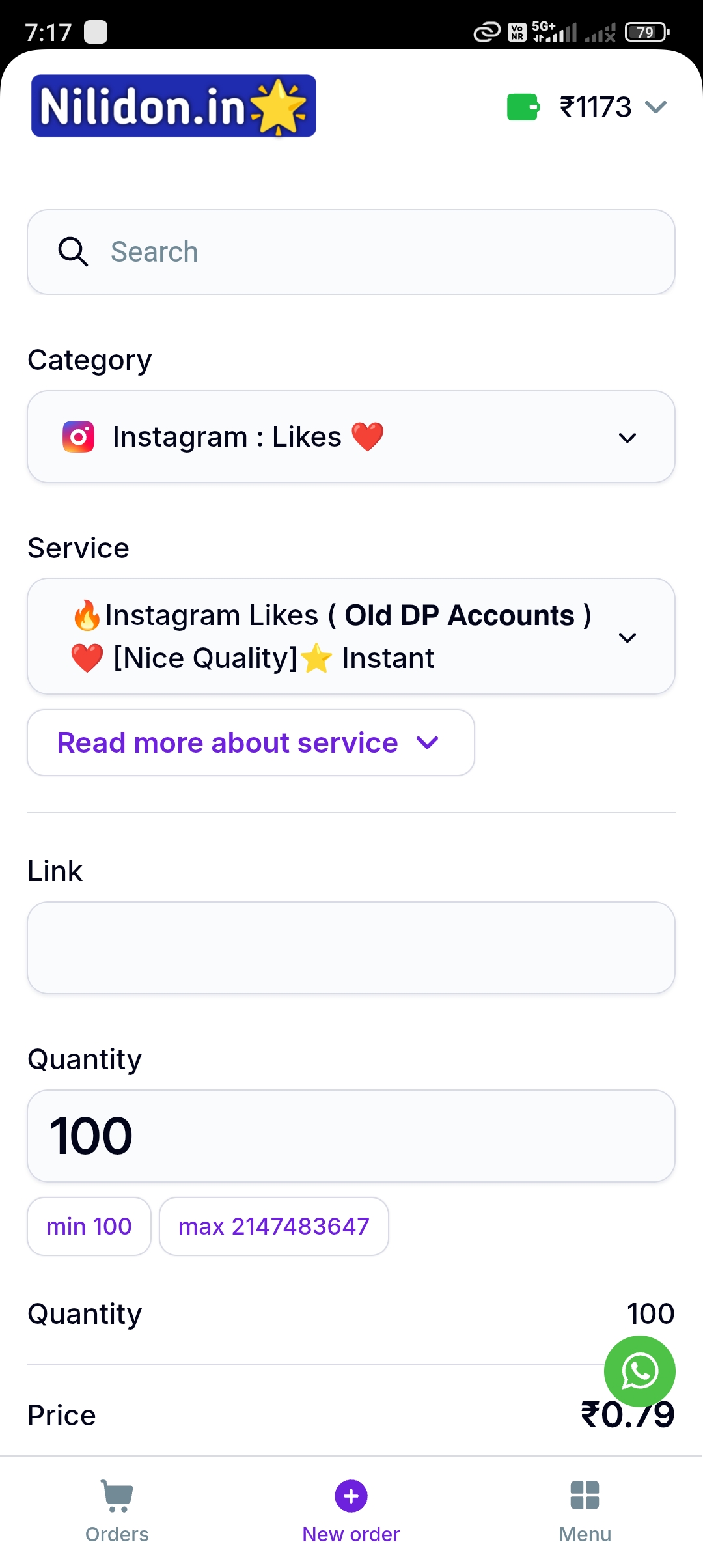Tap the Search field
The height and width of the screenshot is (1568, 703).
351,252
